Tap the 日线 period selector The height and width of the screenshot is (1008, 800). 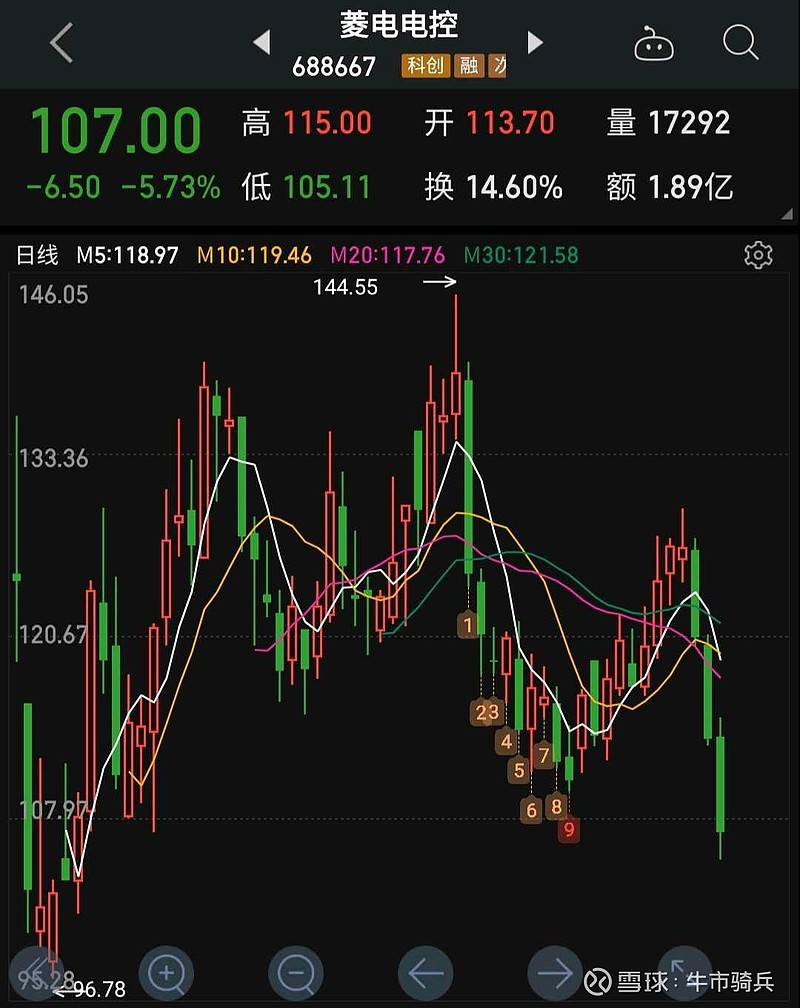[38, 255]
